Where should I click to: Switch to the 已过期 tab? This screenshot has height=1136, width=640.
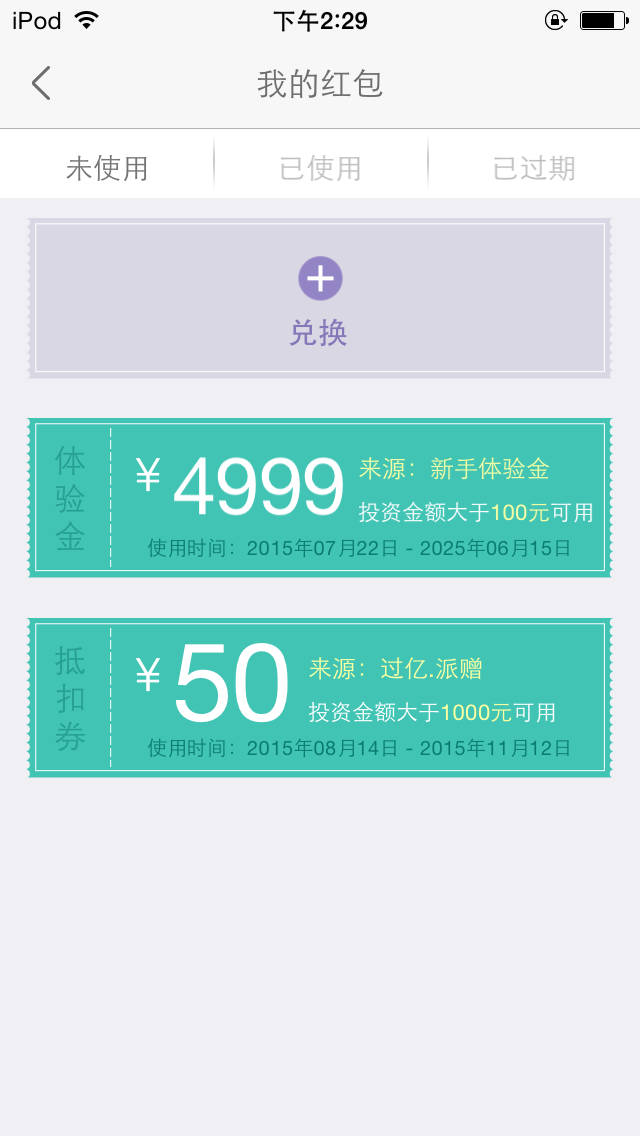(534, 168)
